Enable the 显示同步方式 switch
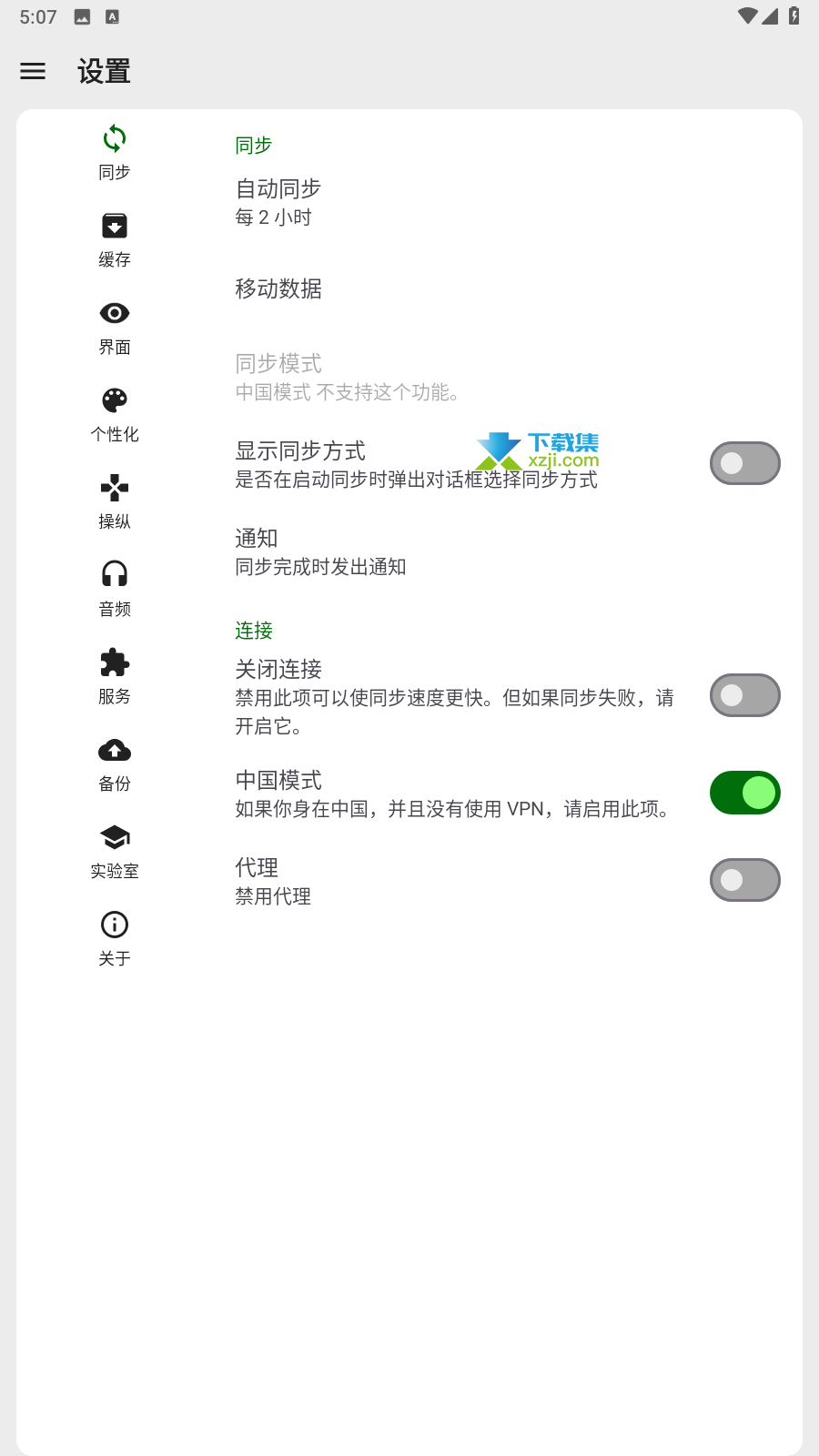 point(745,463)
